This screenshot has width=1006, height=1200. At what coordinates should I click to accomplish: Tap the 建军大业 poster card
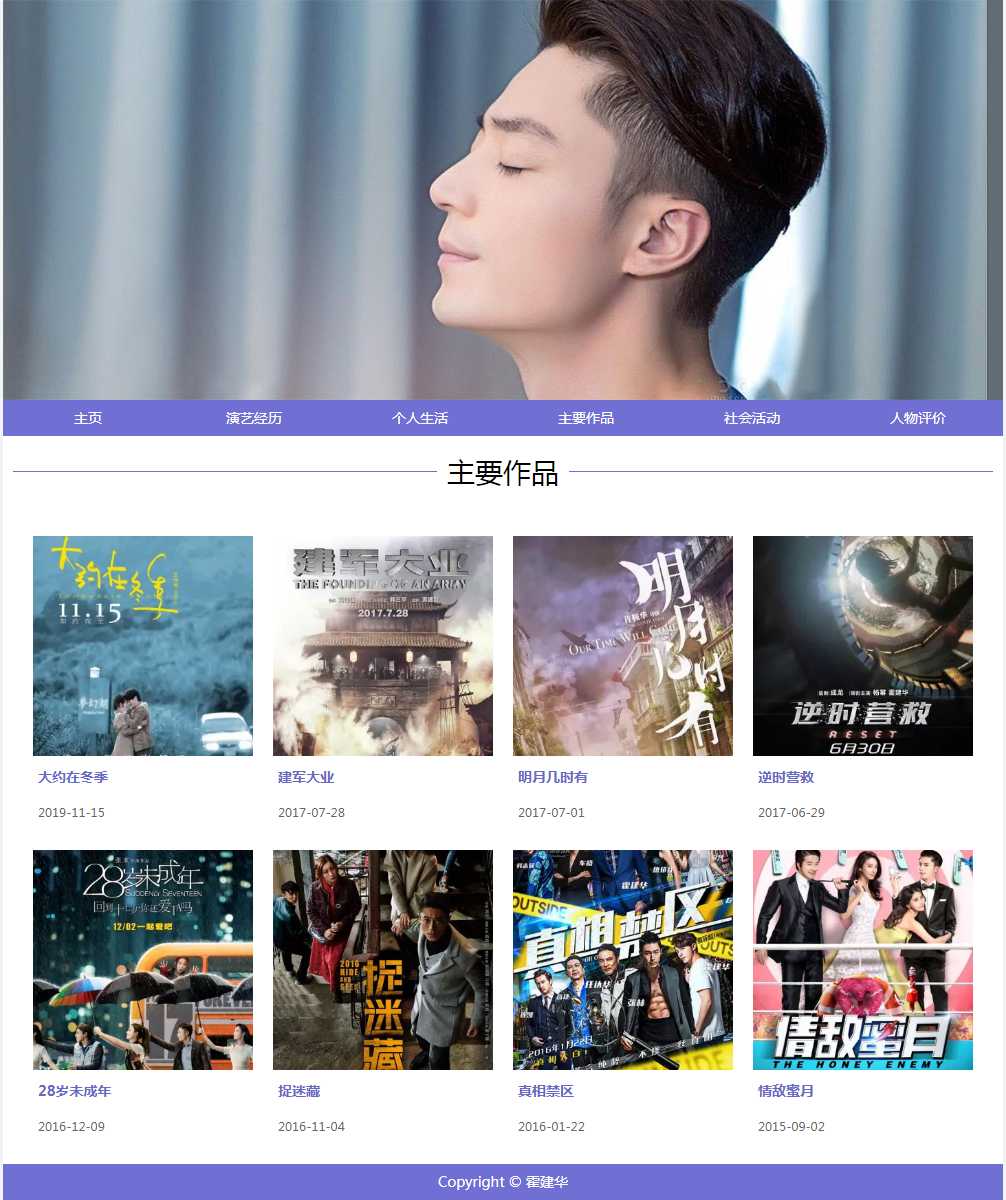point(383,646)
